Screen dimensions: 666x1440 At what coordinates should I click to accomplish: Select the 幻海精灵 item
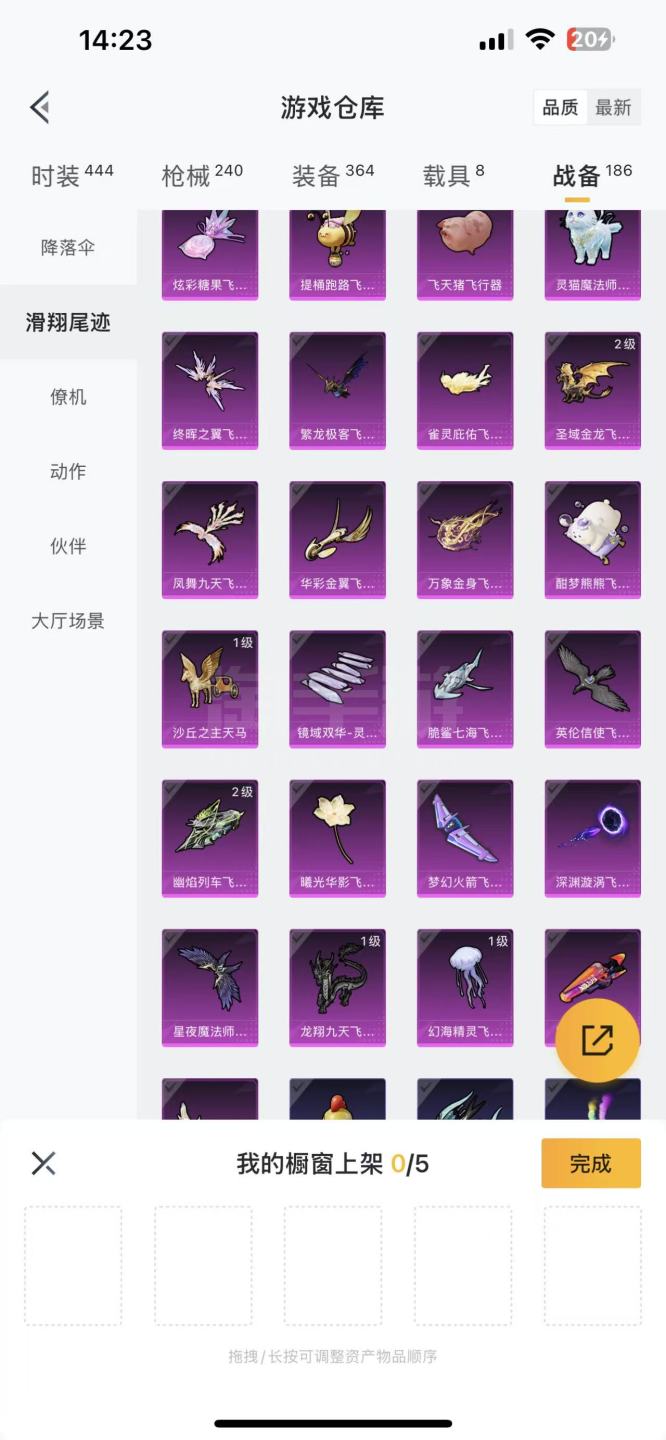tap(465, 986)
